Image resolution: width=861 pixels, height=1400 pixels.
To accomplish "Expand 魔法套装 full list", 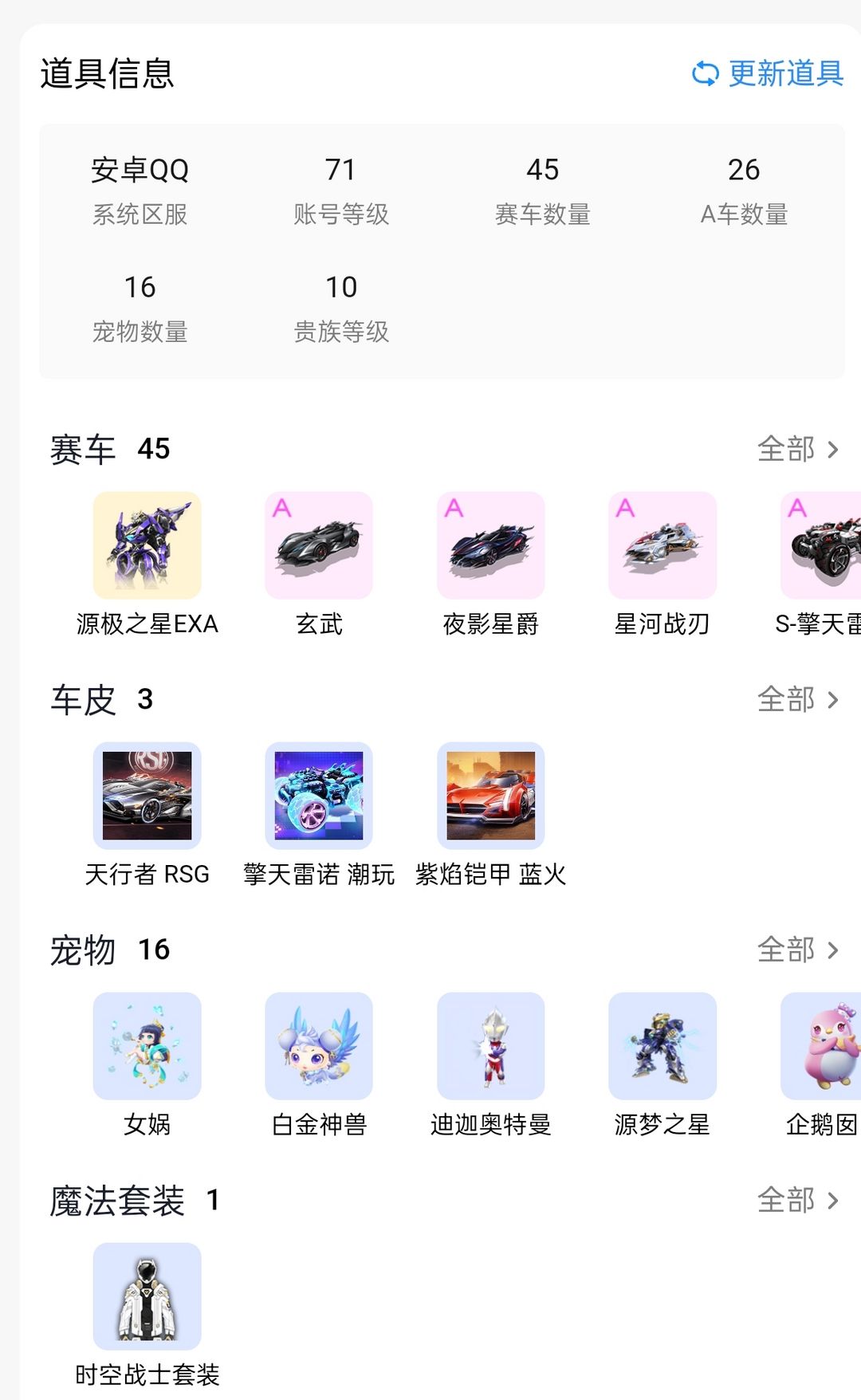I will click(797, 1200).
